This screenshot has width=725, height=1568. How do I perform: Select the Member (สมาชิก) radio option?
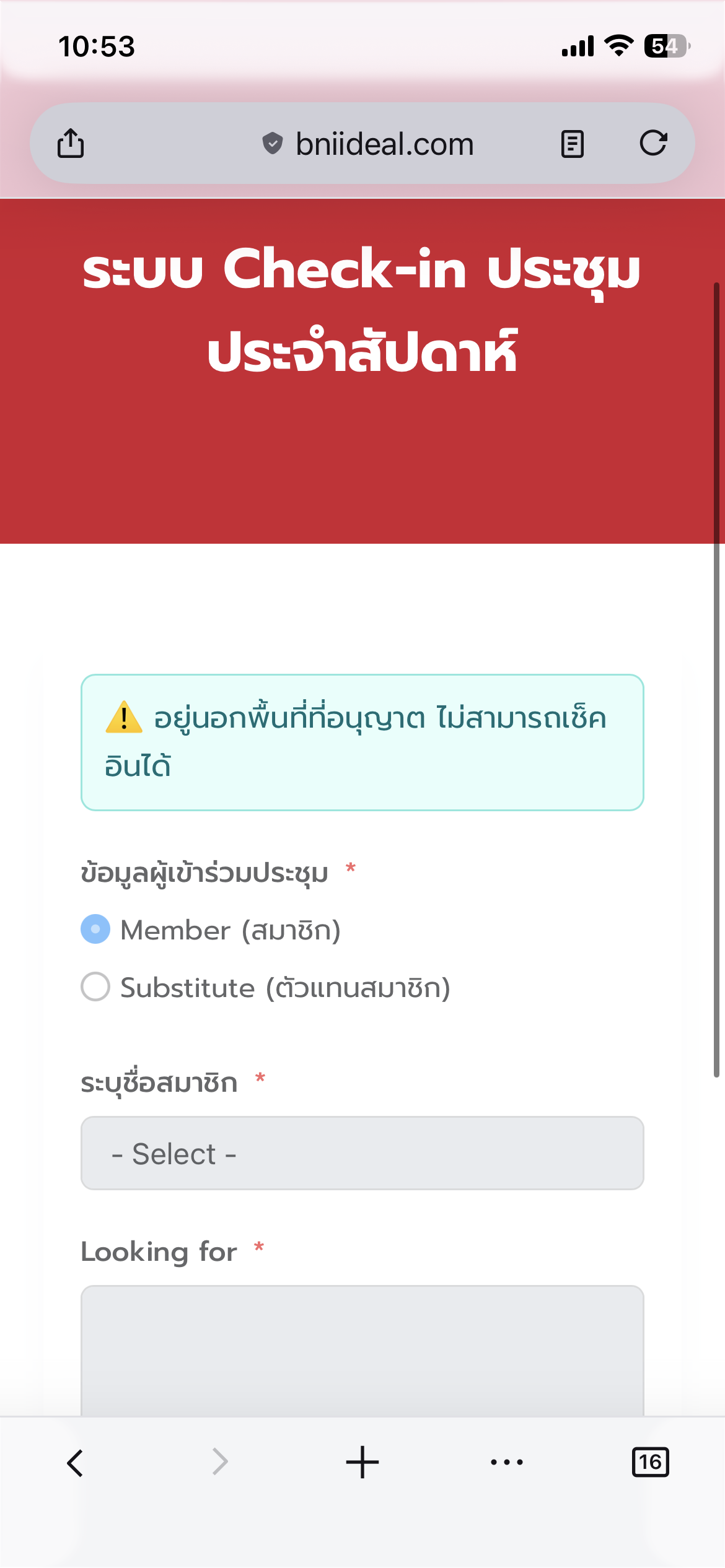[x=95, y=930]
